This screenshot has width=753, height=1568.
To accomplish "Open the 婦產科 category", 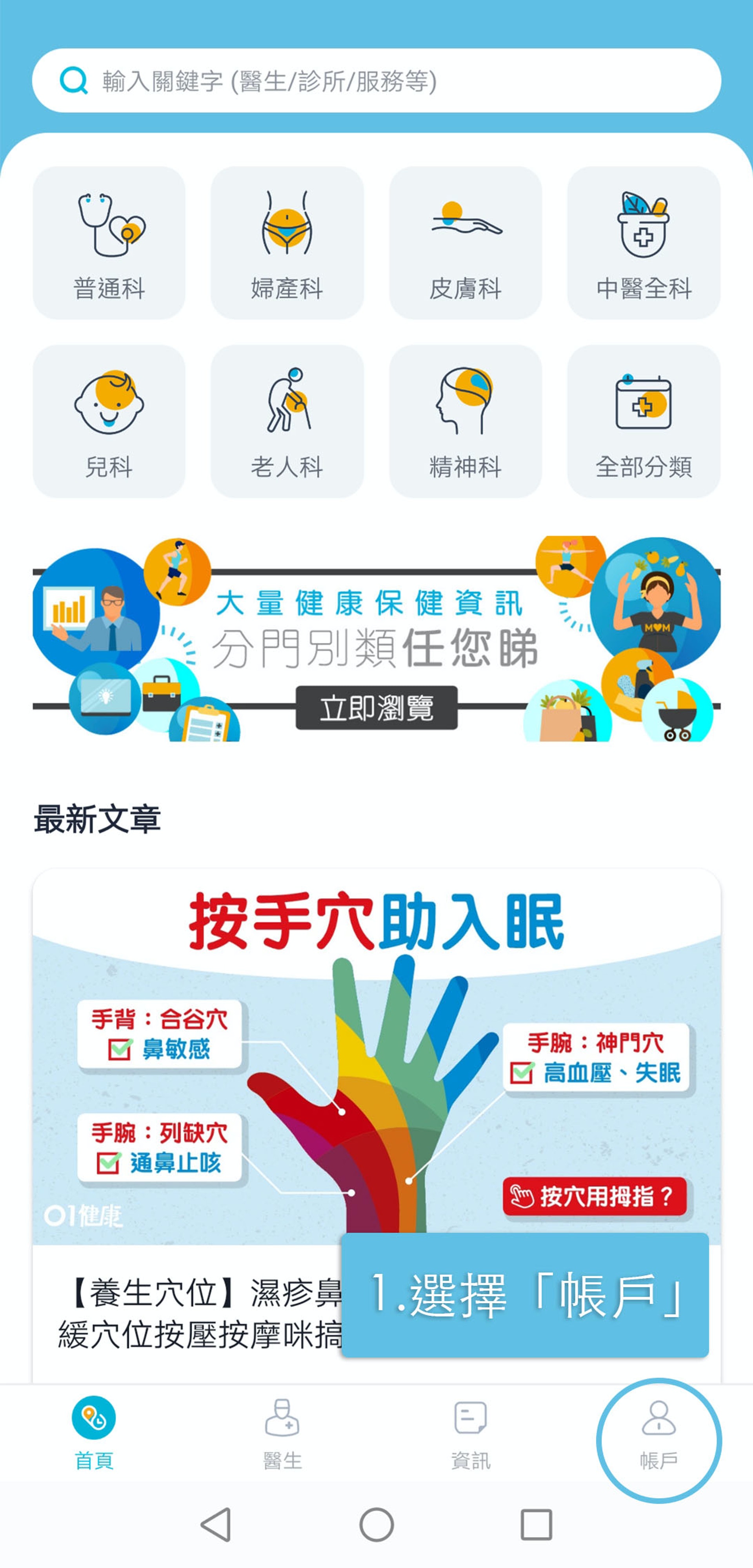I will click(x=287, y=243).
